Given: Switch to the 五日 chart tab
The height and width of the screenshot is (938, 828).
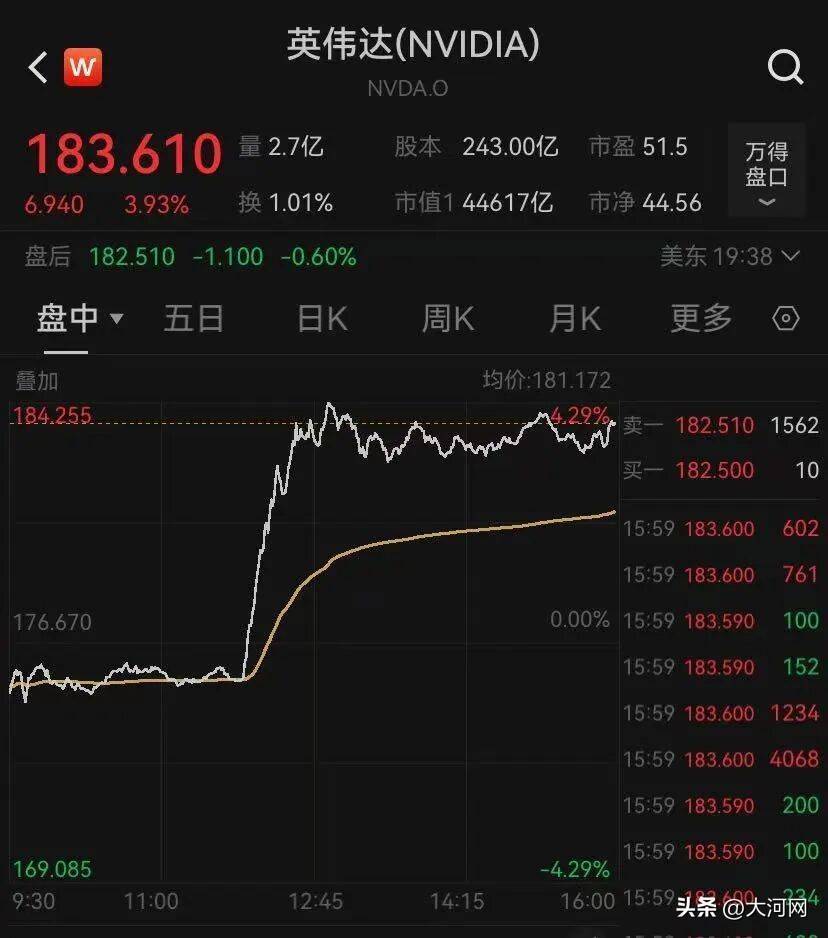Looking at the screenshot, I should tap(194, 319).
